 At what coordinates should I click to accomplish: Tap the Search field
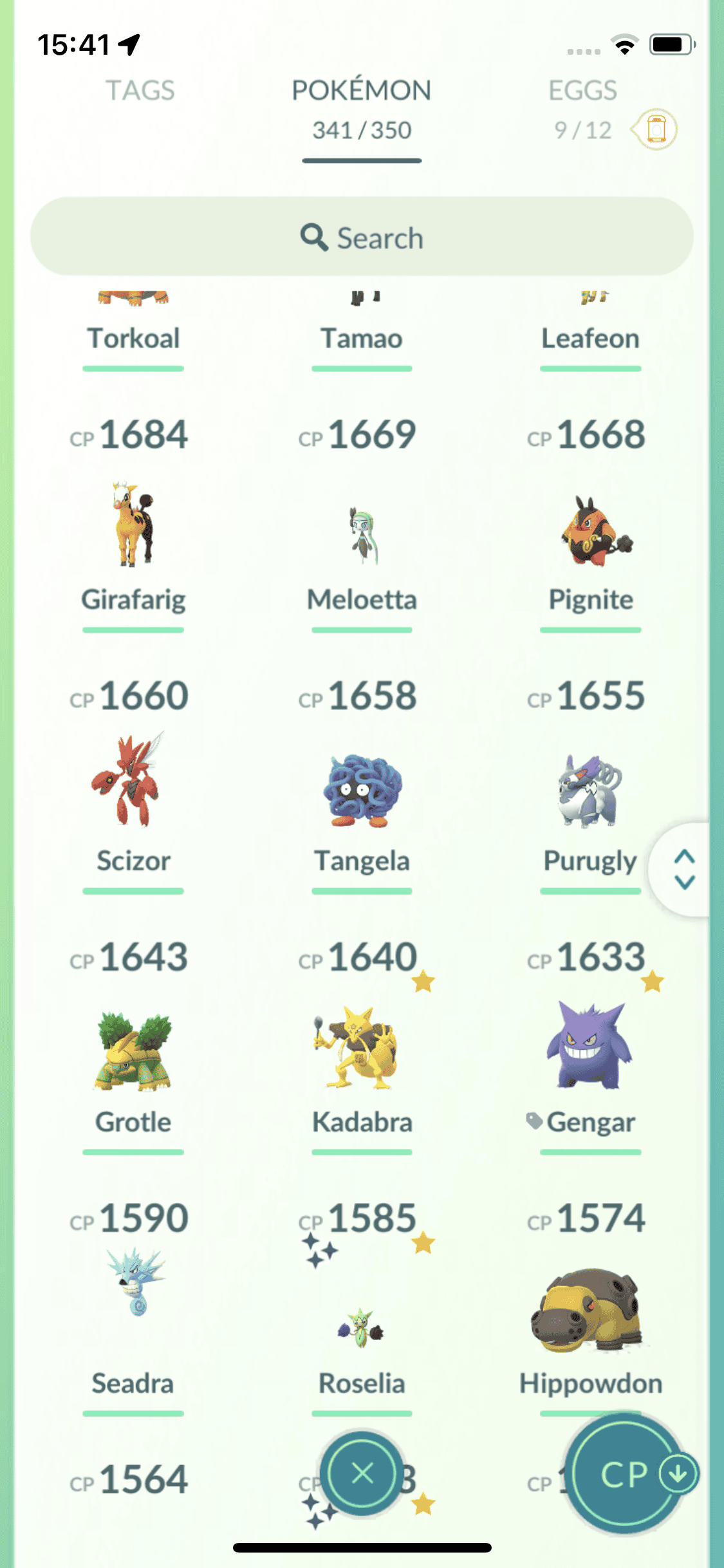click(362, 238)
